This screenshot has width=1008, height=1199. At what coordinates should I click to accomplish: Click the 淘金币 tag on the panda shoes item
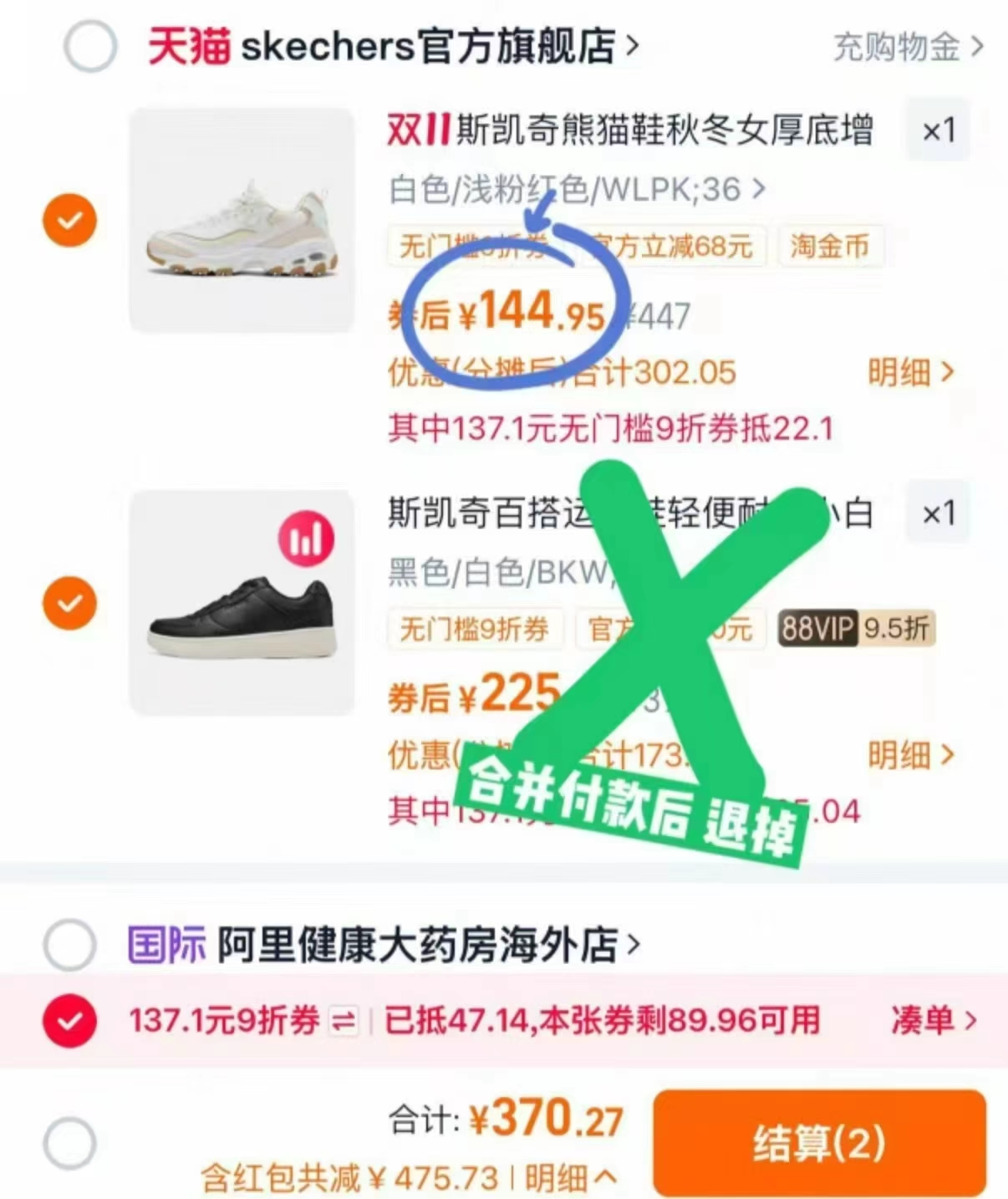pos(831,247)
